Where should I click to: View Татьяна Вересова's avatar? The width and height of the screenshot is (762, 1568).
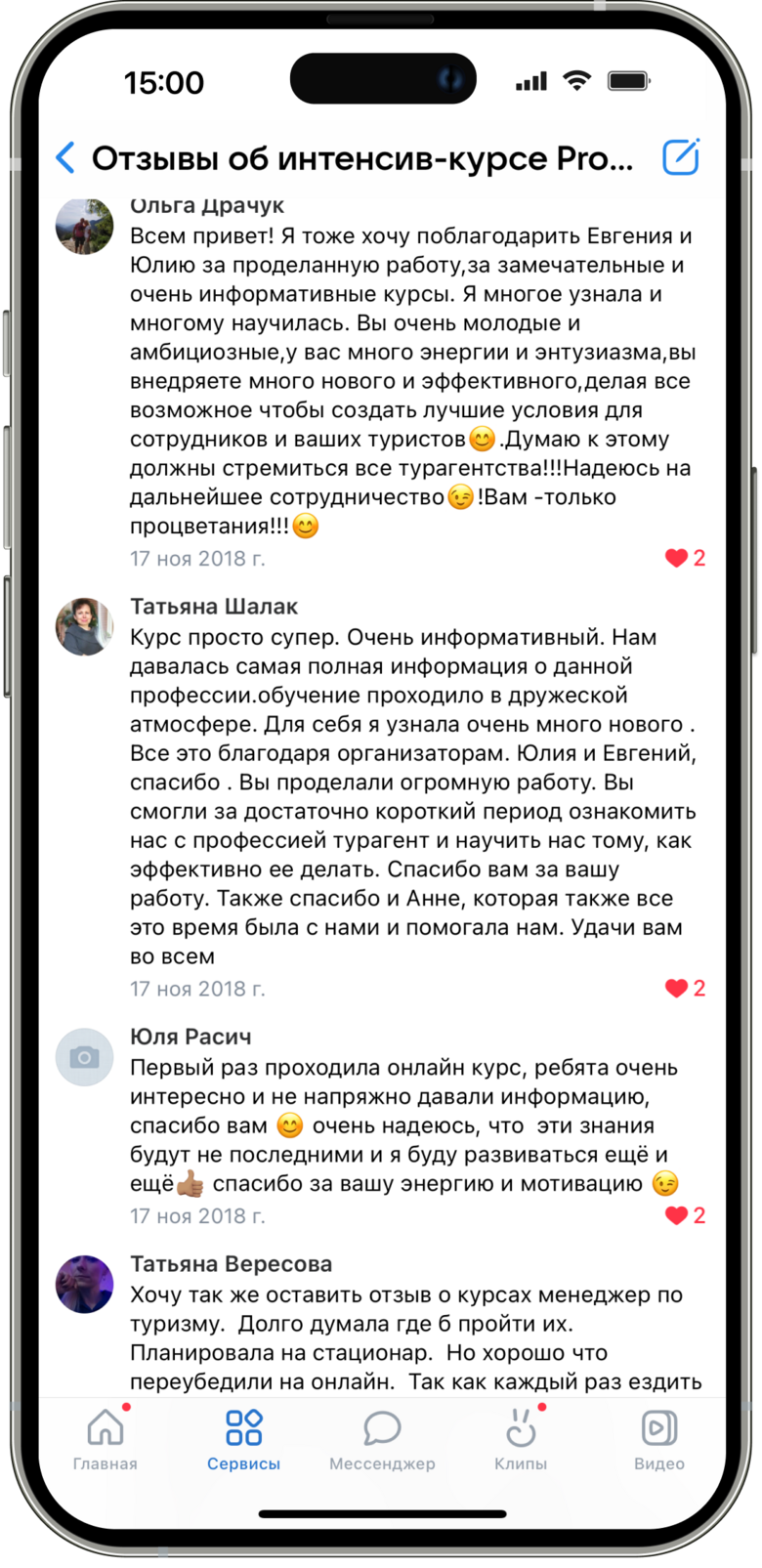pos(84,1284)
